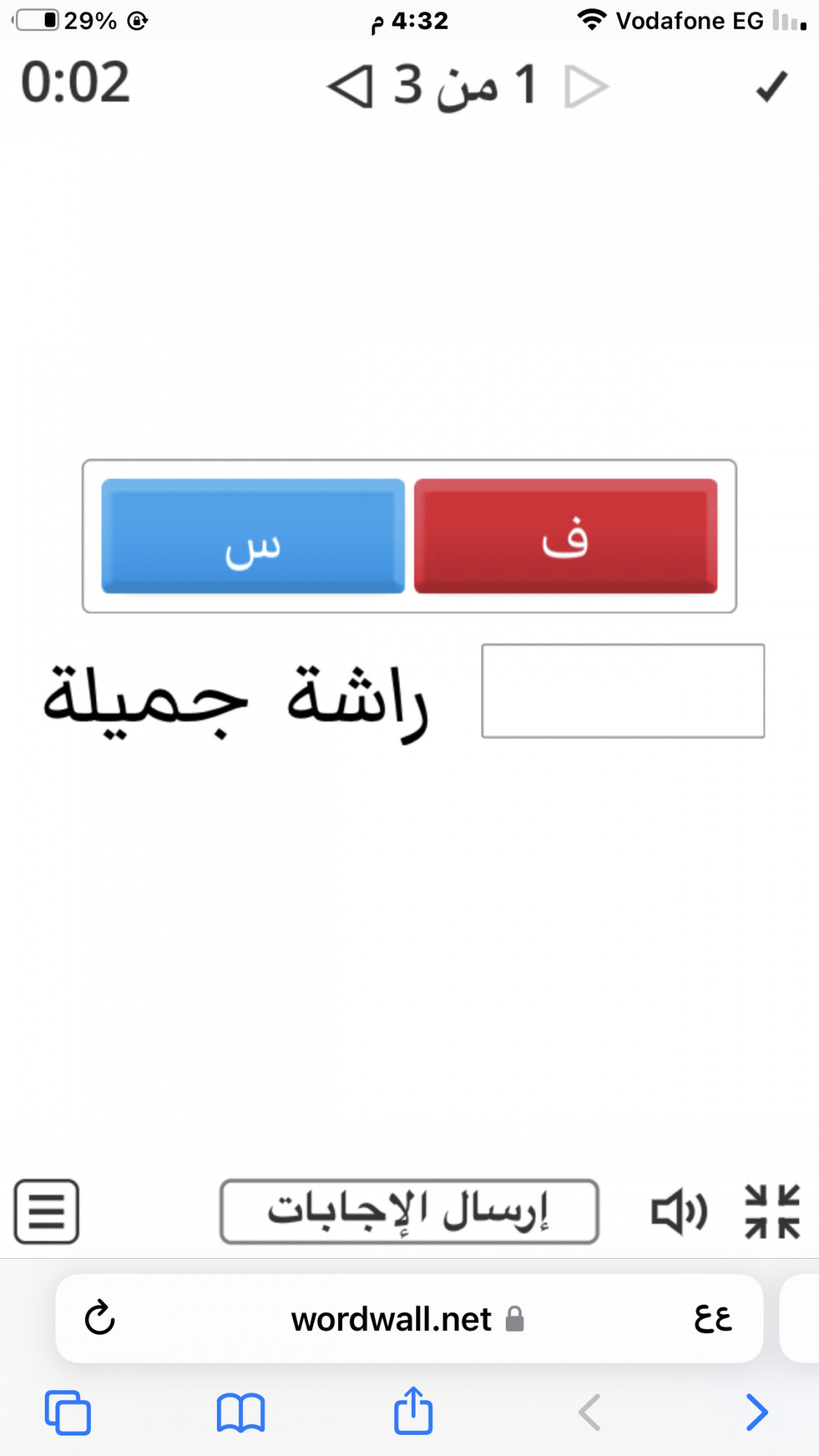Tap the empty answer box before راشة

tap(623, 691)
